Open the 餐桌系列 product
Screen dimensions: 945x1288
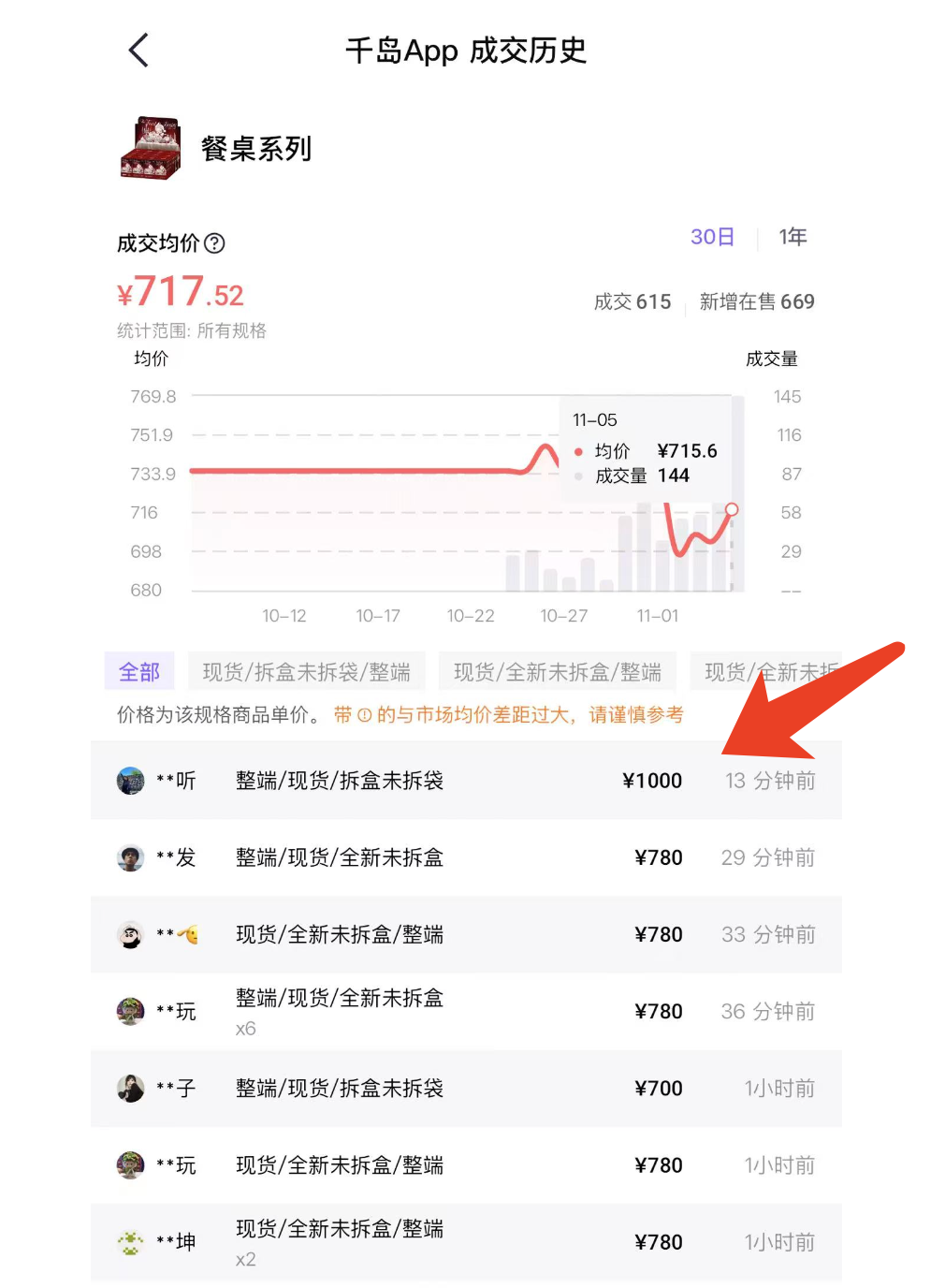click(255, 149)
